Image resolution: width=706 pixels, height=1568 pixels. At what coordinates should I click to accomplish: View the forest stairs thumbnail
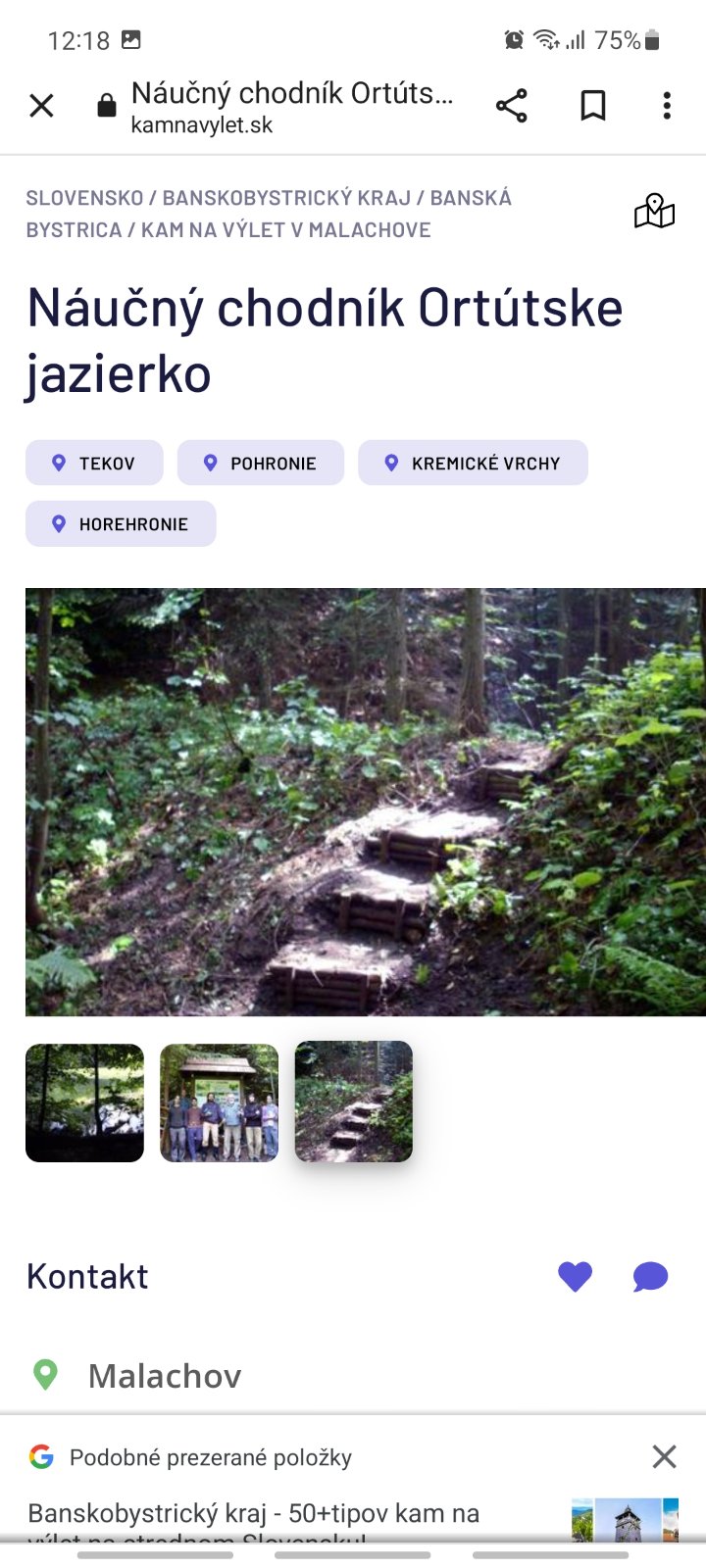click(354, 1102)
